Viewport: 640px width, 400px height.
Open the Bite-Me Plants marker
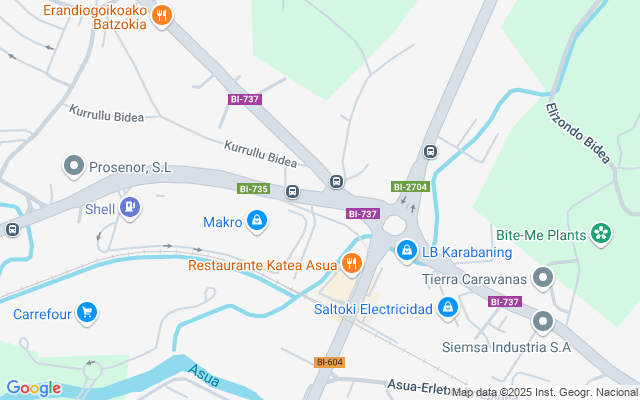[601, 233]
